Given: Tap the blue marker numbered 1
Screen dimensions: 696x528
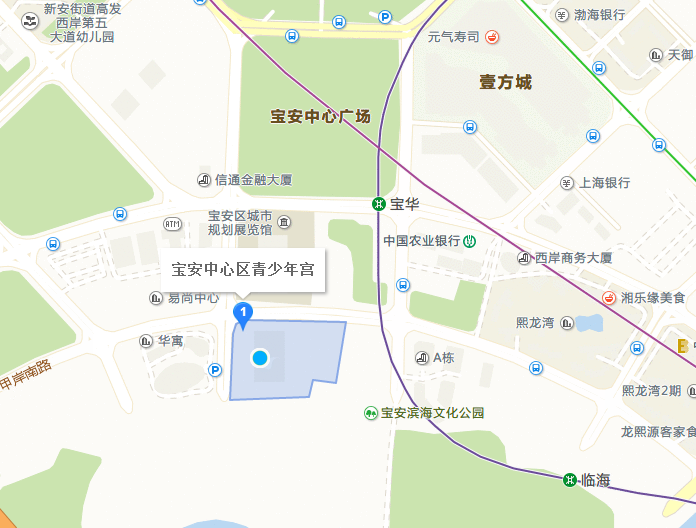Looking at the screenshot, I should [241, 314].
